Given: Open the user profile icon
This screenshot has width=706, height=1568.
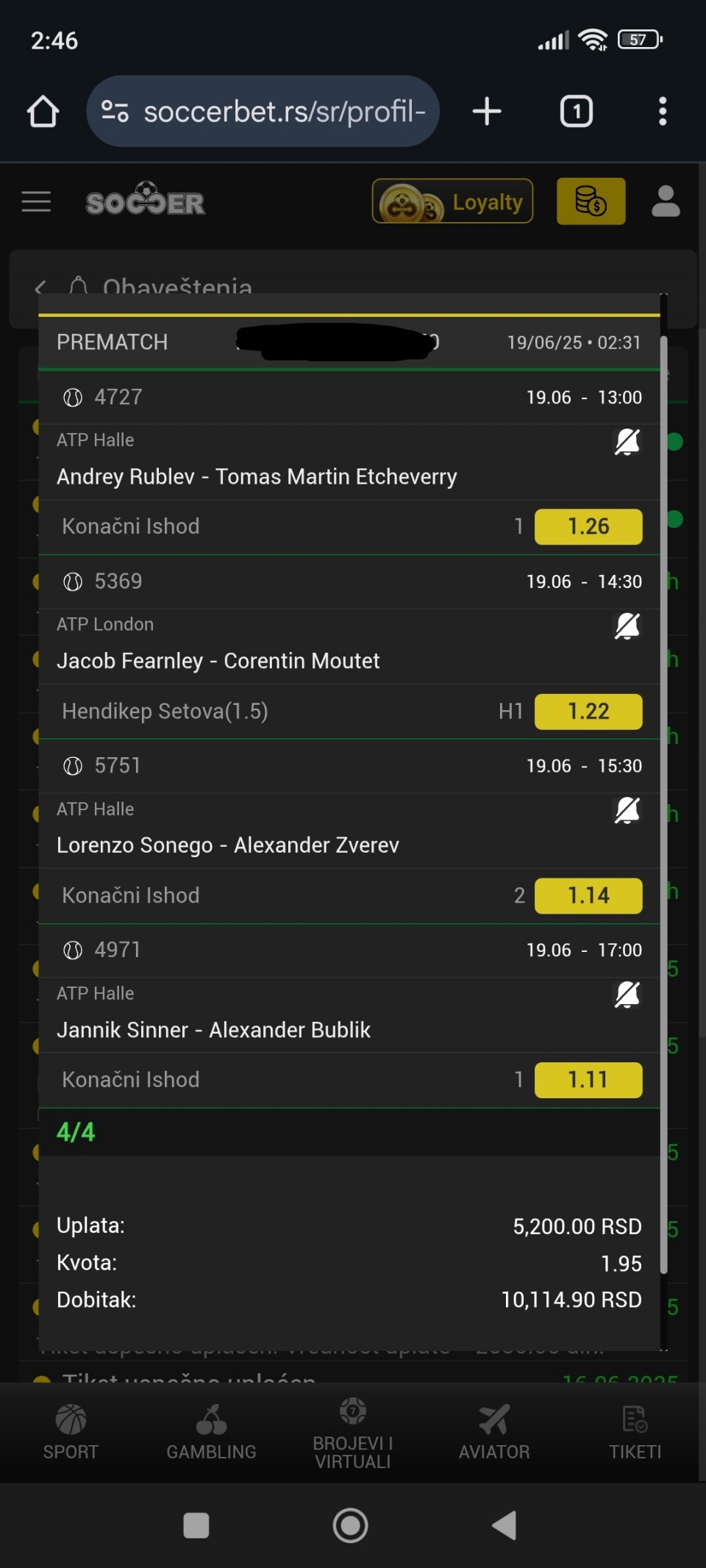Looking at the screenshot, I should pyautogui.click(x=666, y=201).
